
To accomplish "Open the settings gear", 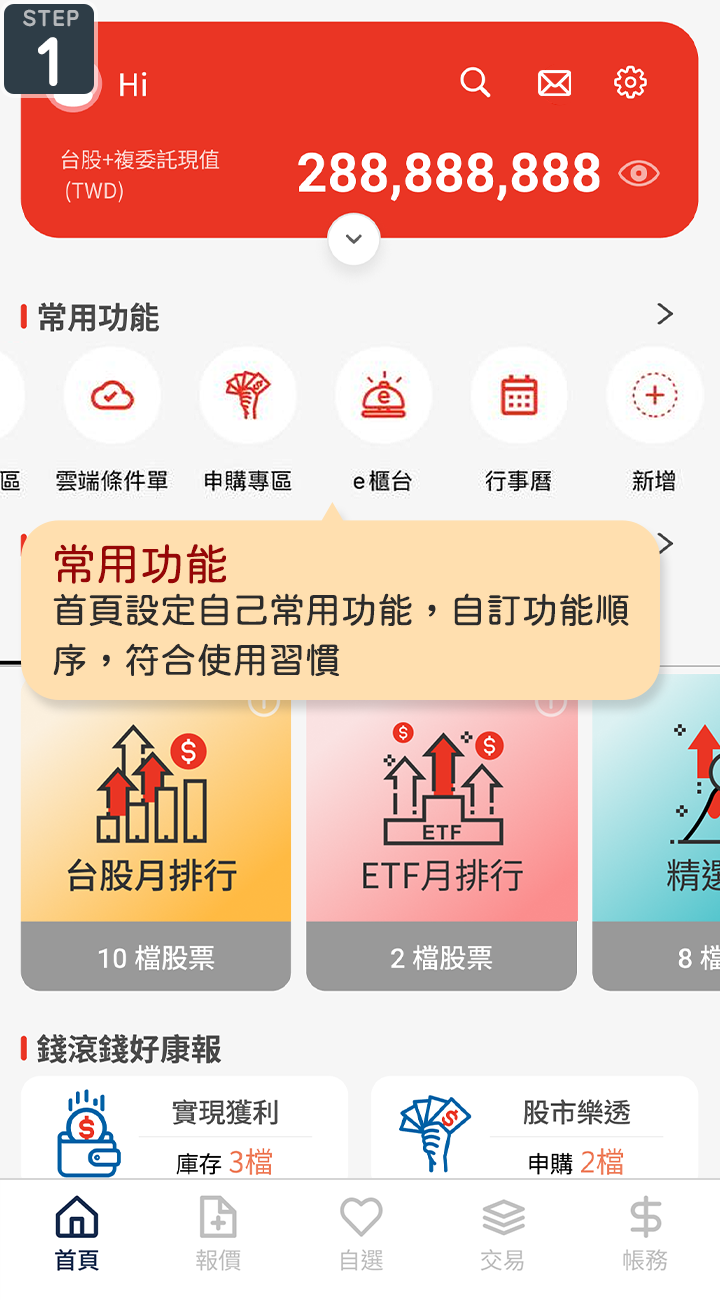I will [x=630, y=83].
